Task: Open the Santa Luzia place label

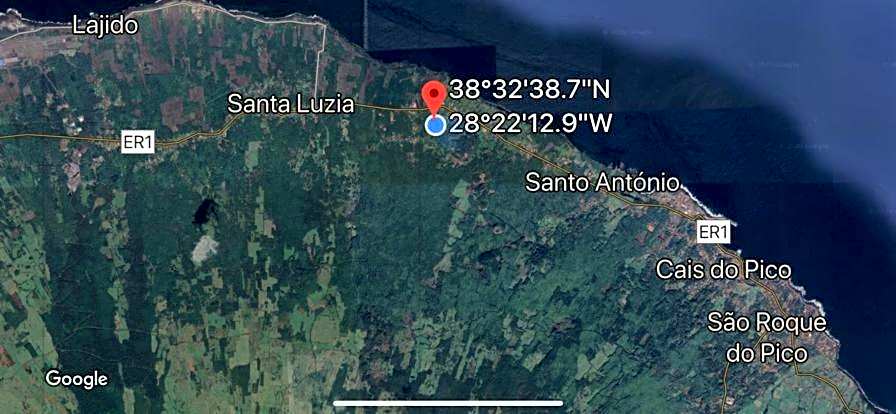Action: click(x=291, y=103)
